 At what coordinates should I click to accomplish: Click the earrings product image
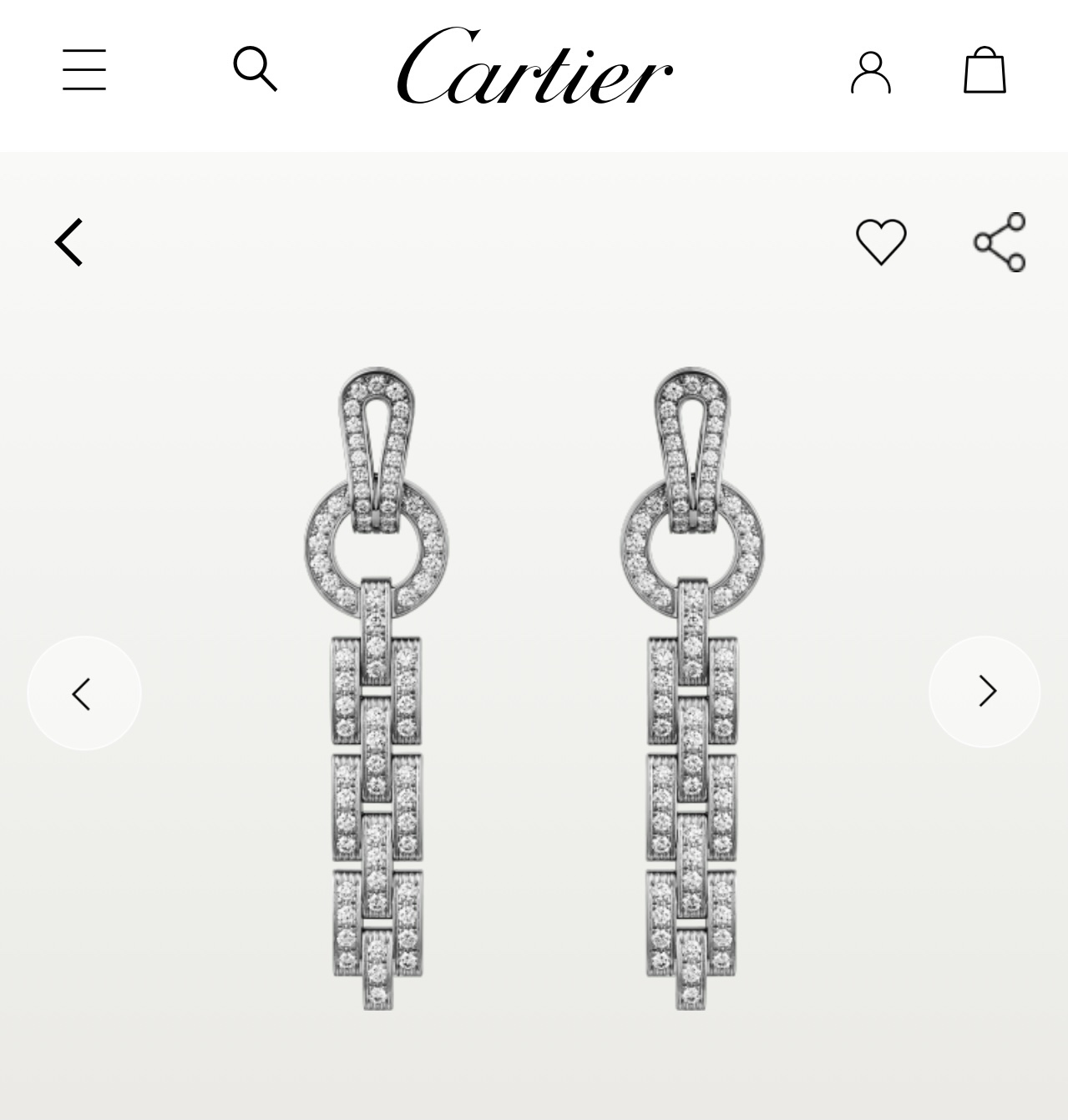click(x=534, y=693)
